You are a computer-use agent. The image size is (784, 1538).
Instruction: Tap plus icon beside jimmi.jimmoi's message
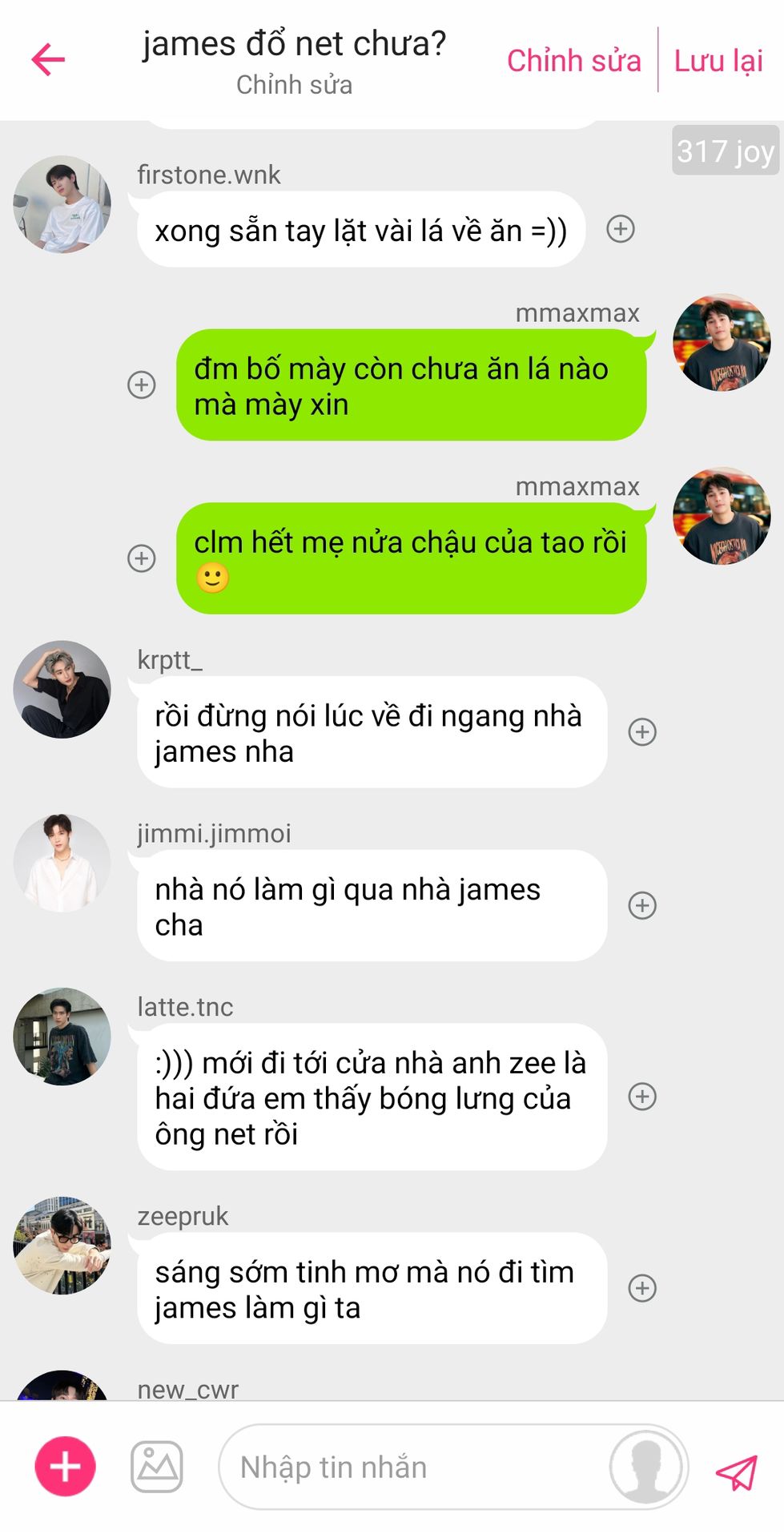[x=642, y=905]
